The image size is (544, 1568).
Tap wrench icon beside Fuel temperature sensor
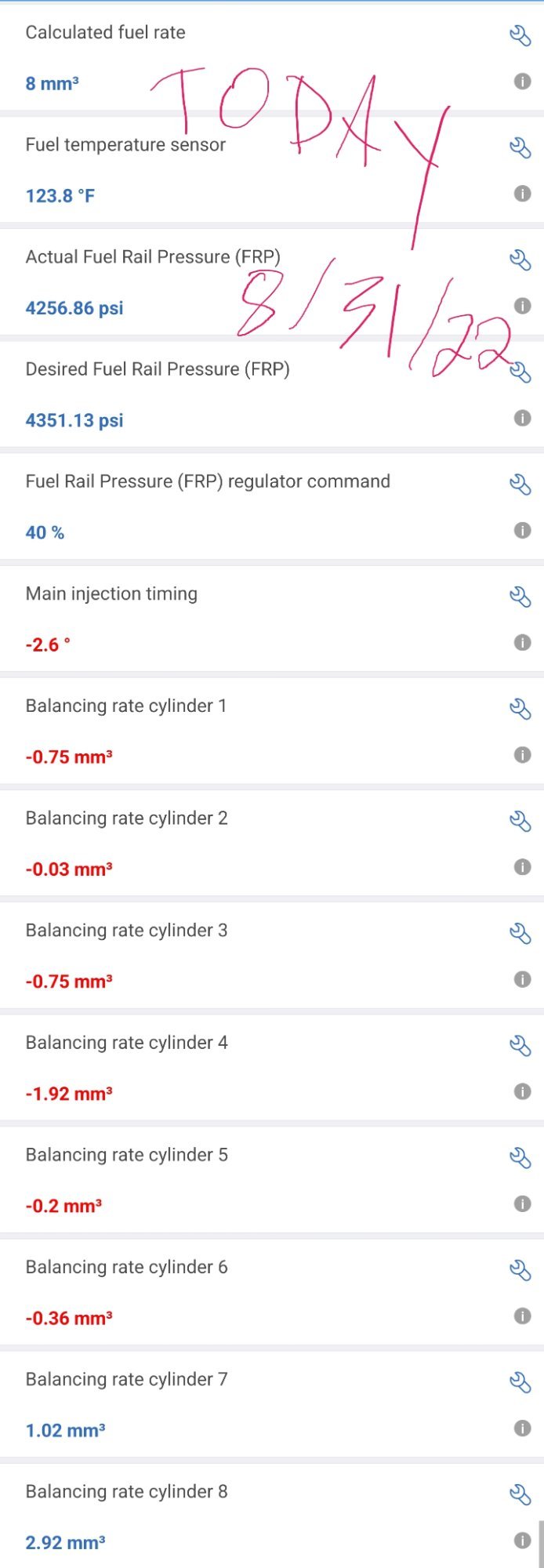tap(520, 148)
